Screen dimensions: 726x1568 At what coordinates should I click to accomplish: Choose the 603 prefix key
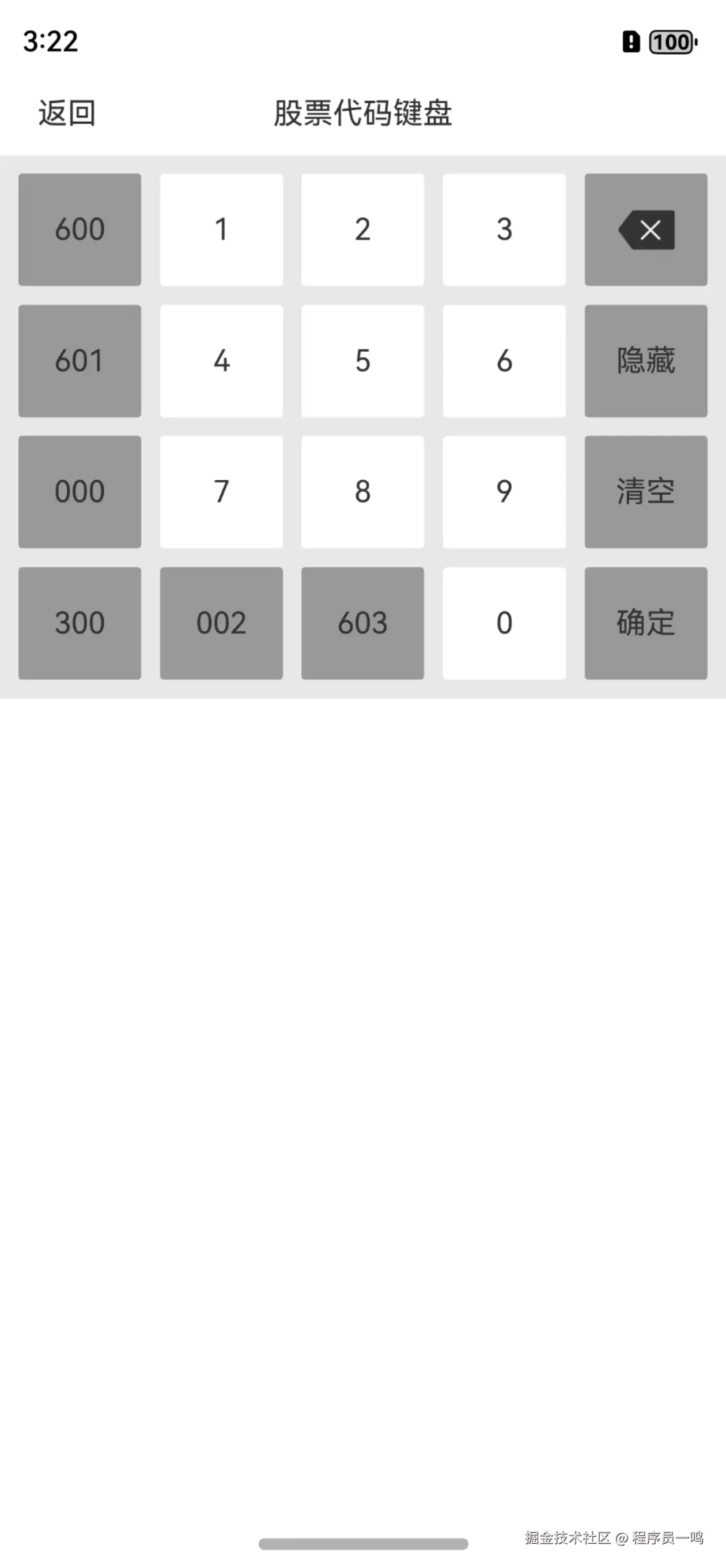click(362, 623)
